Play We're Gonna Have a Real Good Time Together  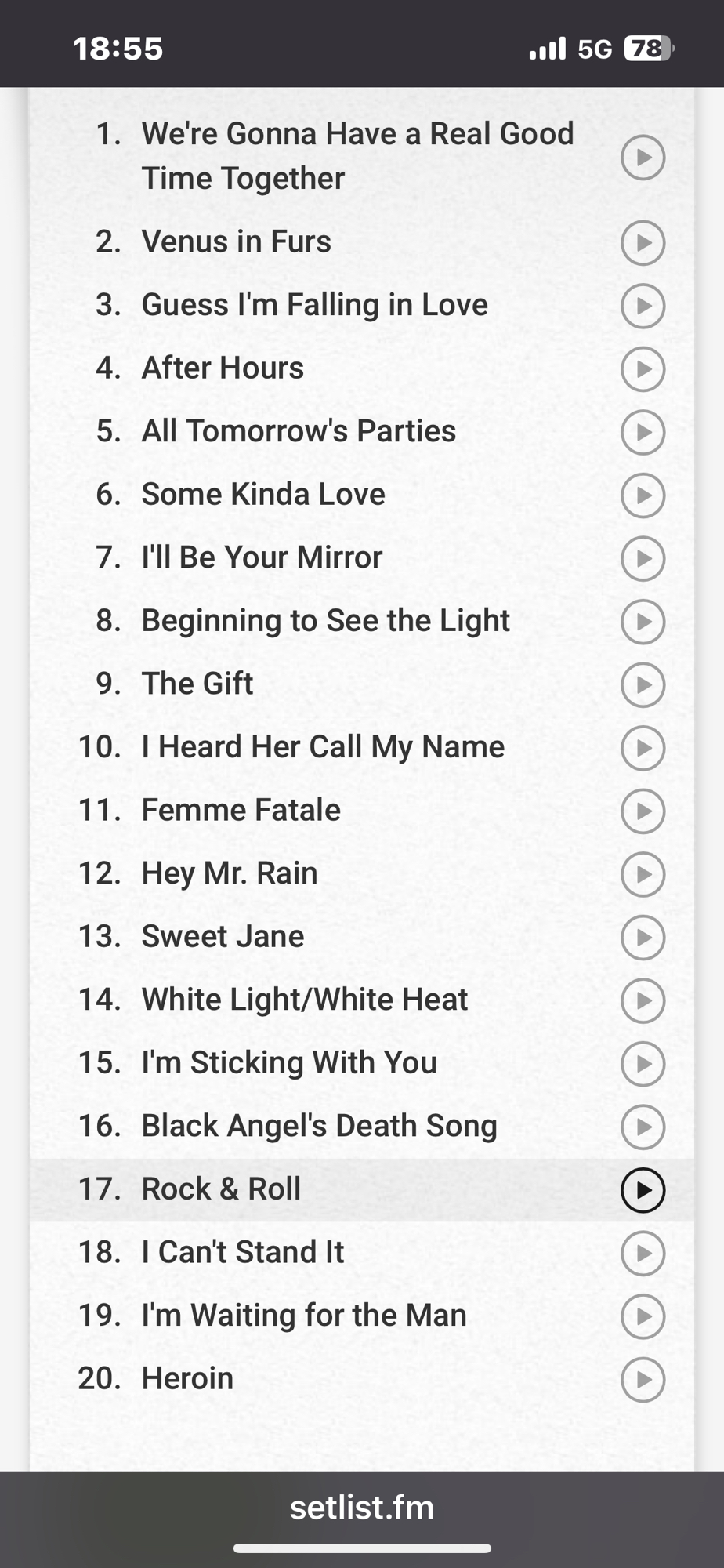643,158
